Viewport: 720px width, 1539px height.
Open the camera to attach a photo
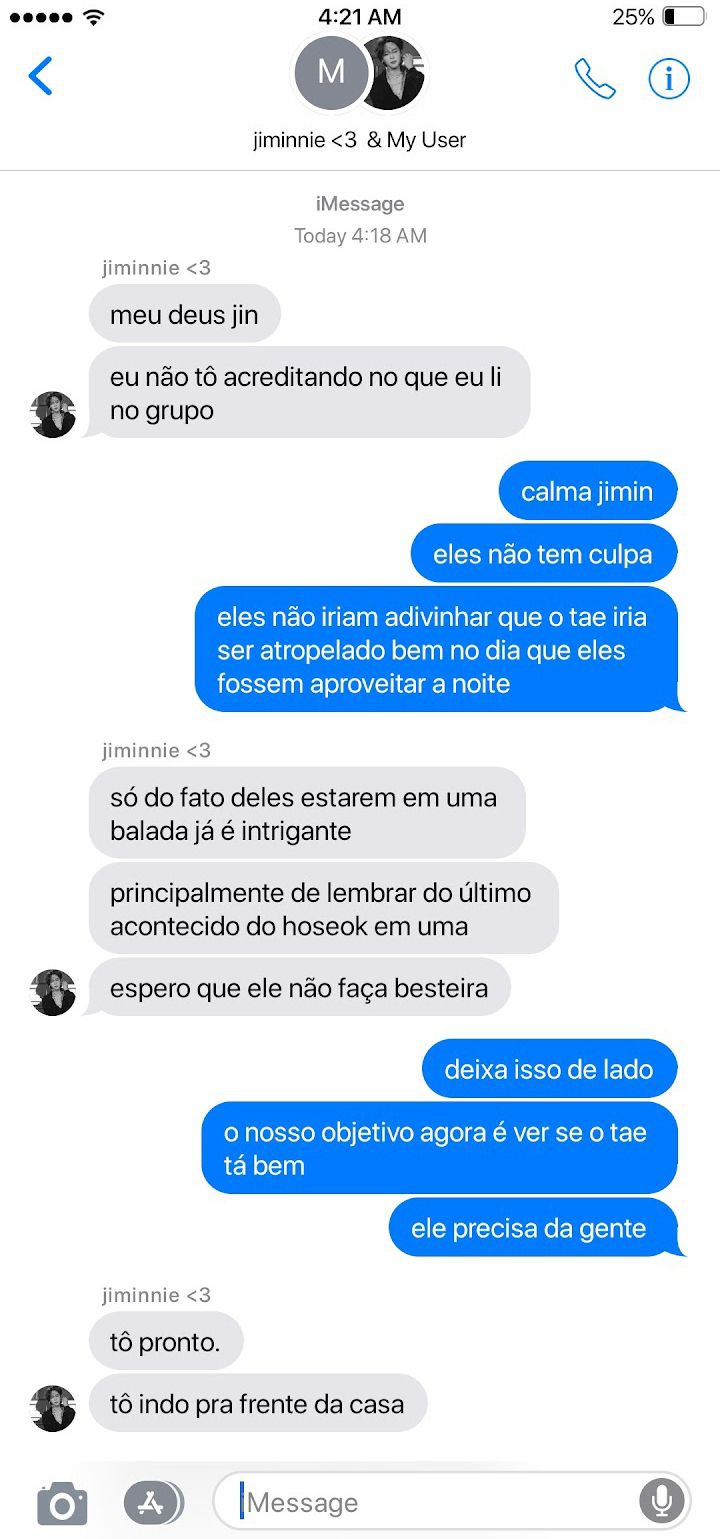tap(62, 1503)
